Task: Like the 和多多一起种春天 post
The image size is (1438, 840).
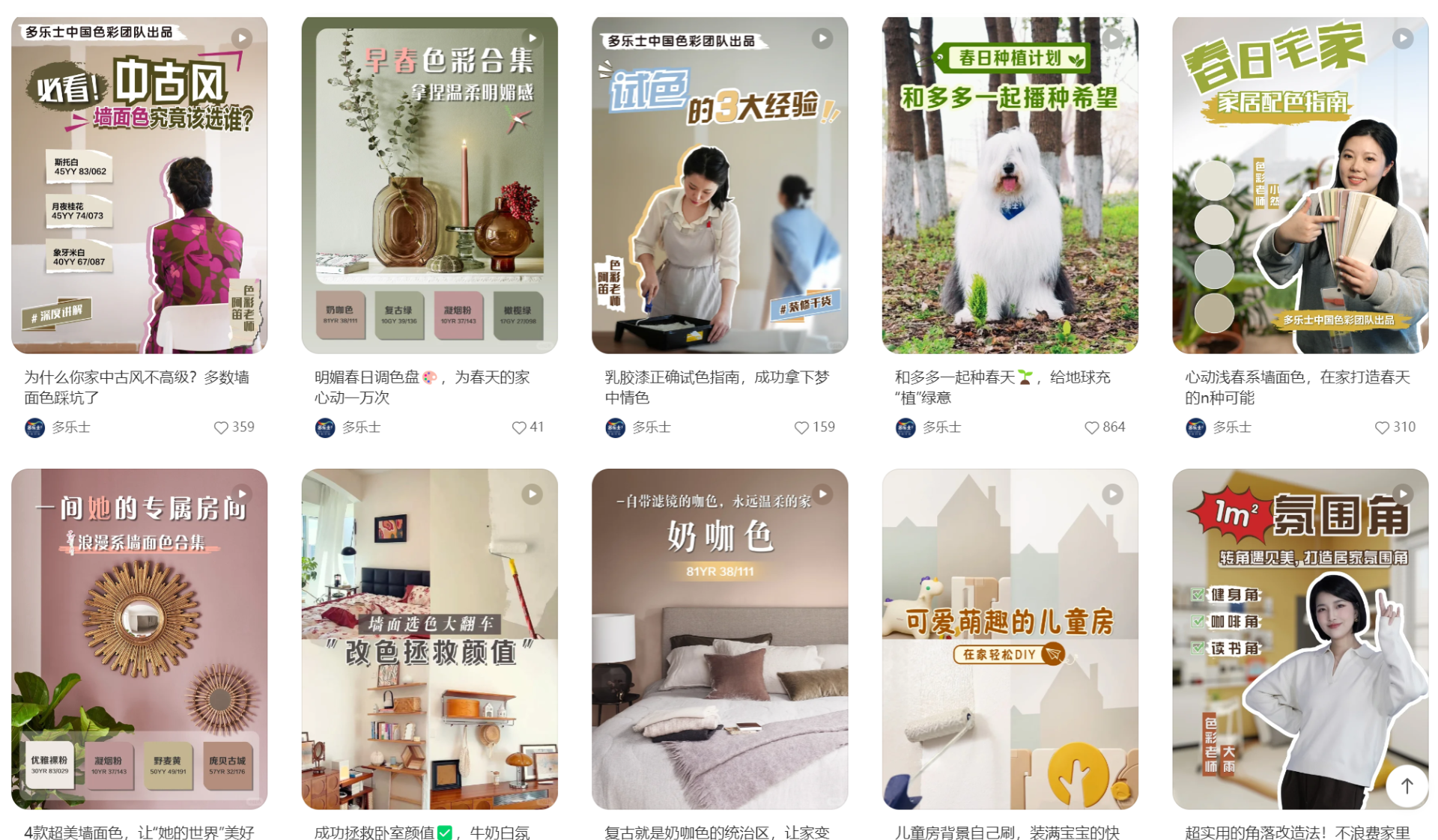Action: 1091,427
